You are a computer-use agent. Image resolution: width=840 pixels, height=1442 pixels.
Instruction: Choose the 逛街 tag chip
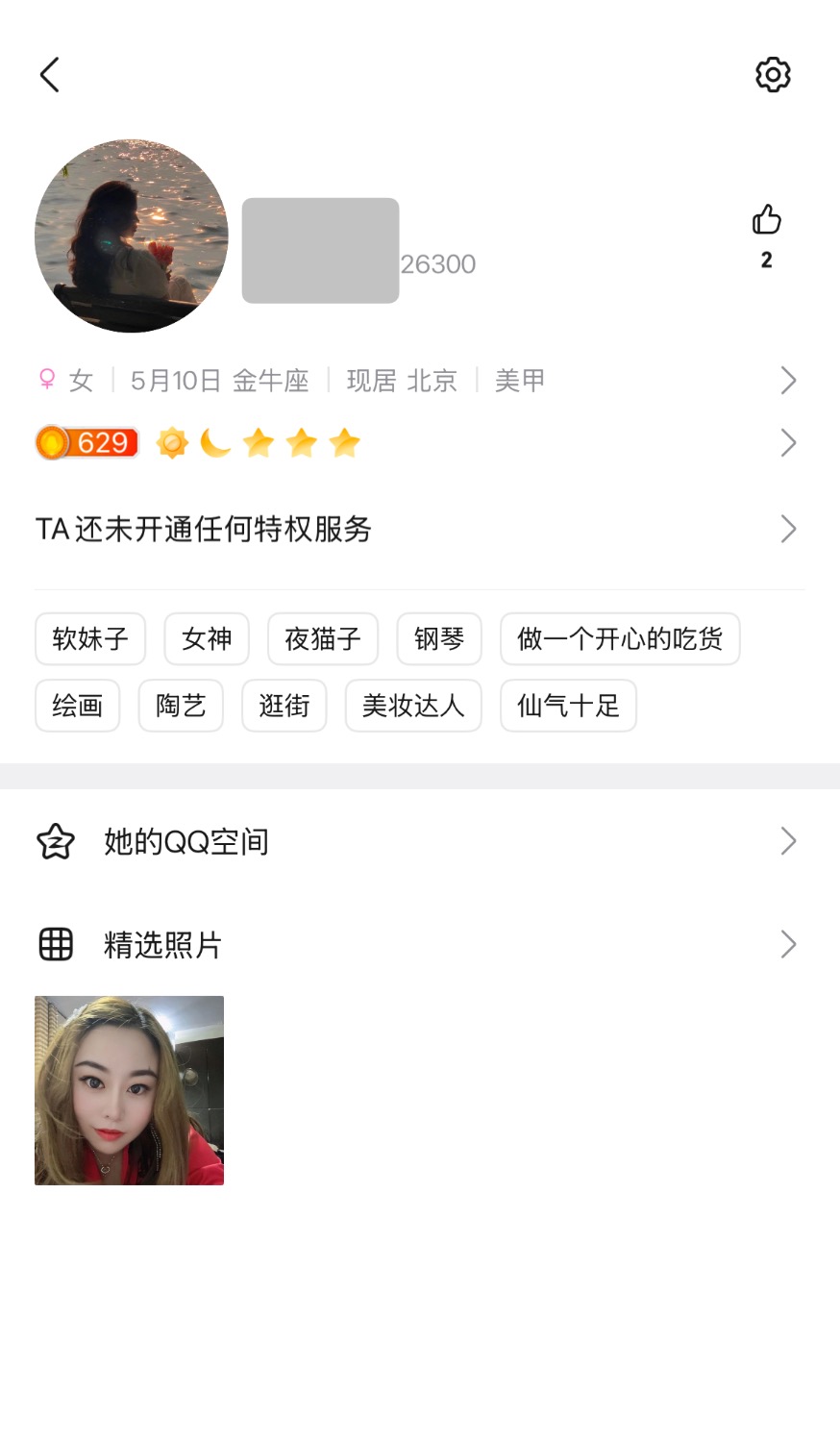[x=284, y=706]
